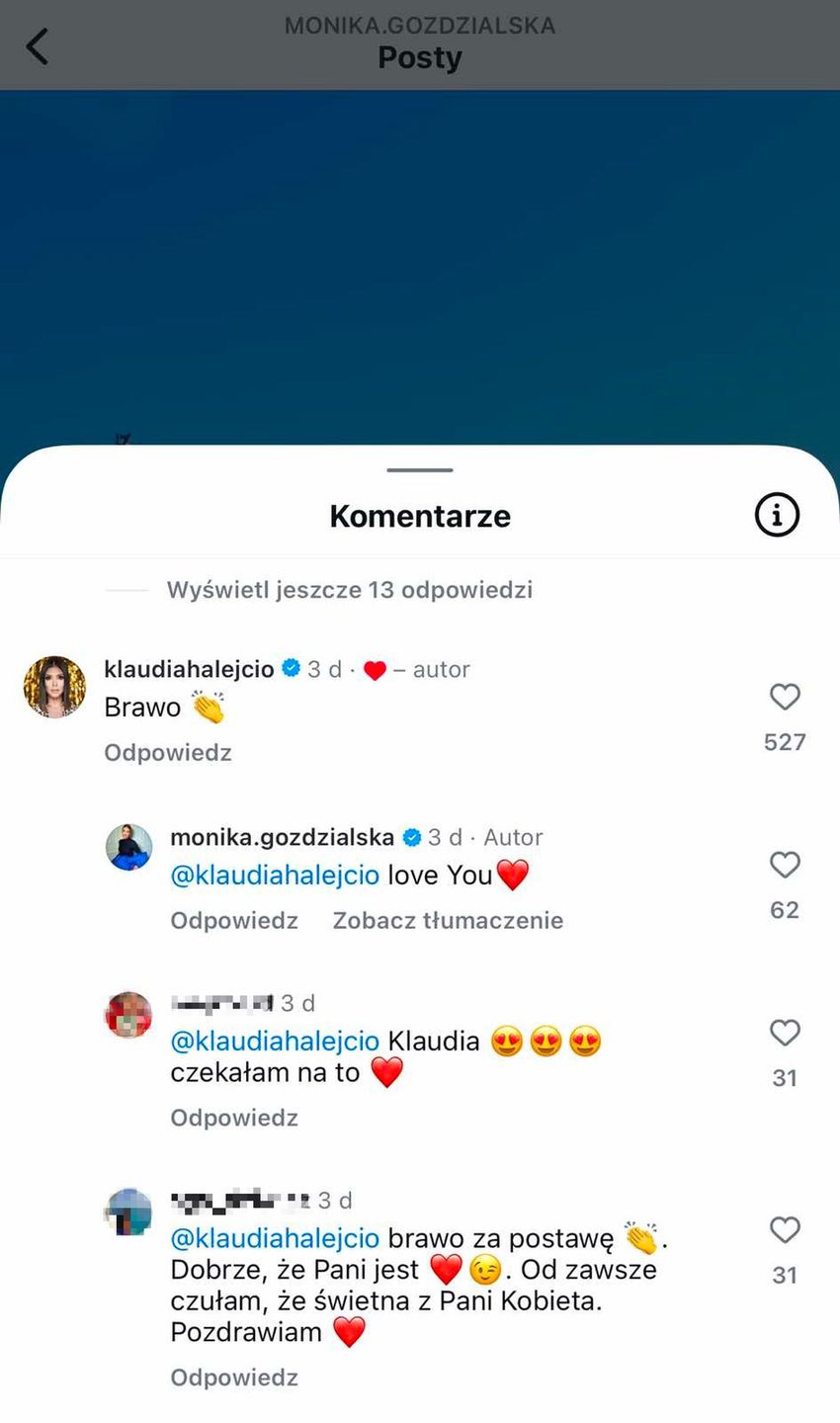840x1423 pixels.
Task: Like monika.gozdzialska's love You reply
Action: pos(785,866)
